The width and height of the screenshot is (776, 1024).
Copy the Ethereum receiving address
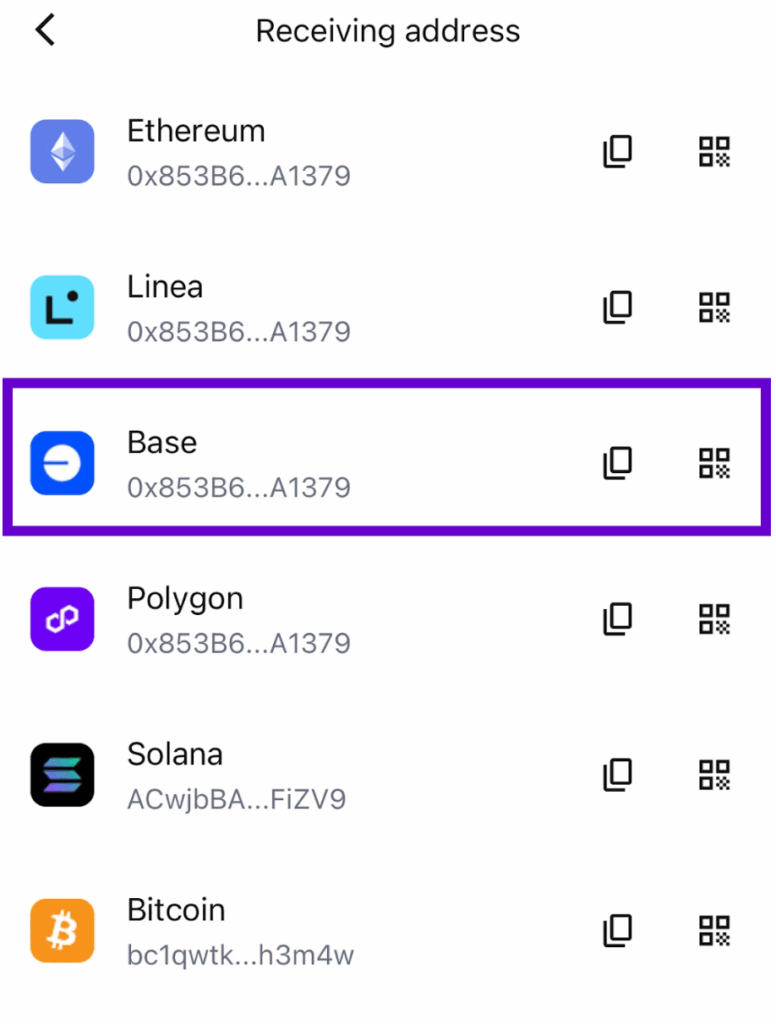[617, 152]
